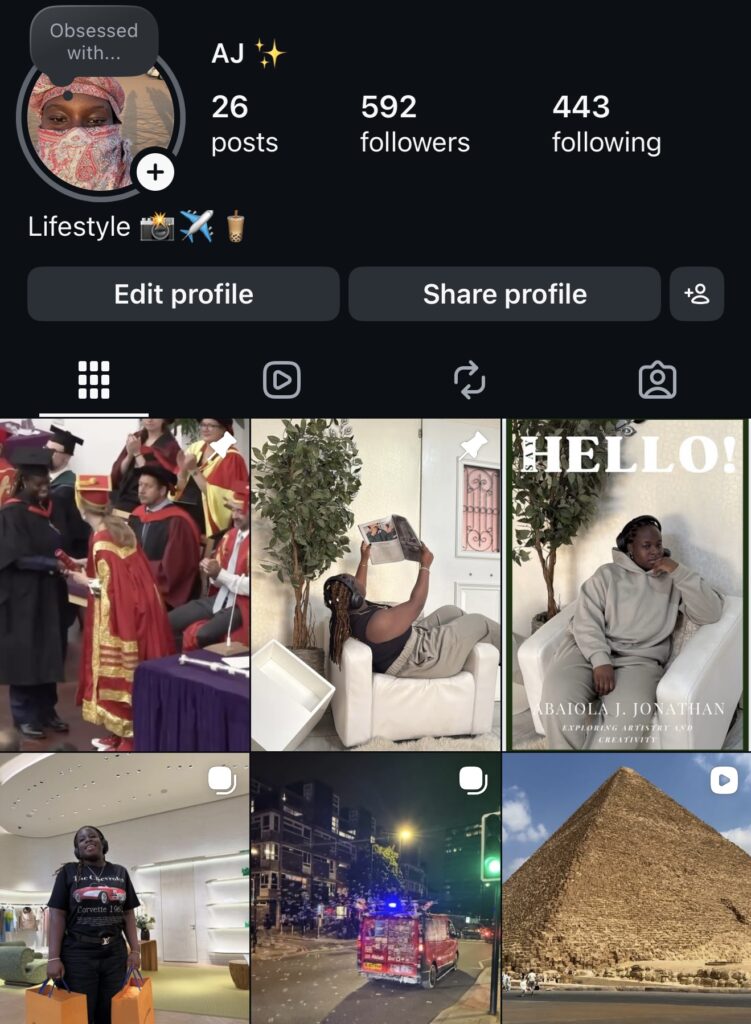Switch to the reposts tab
Screen dimensions: 751x1024
pos(469,380)
